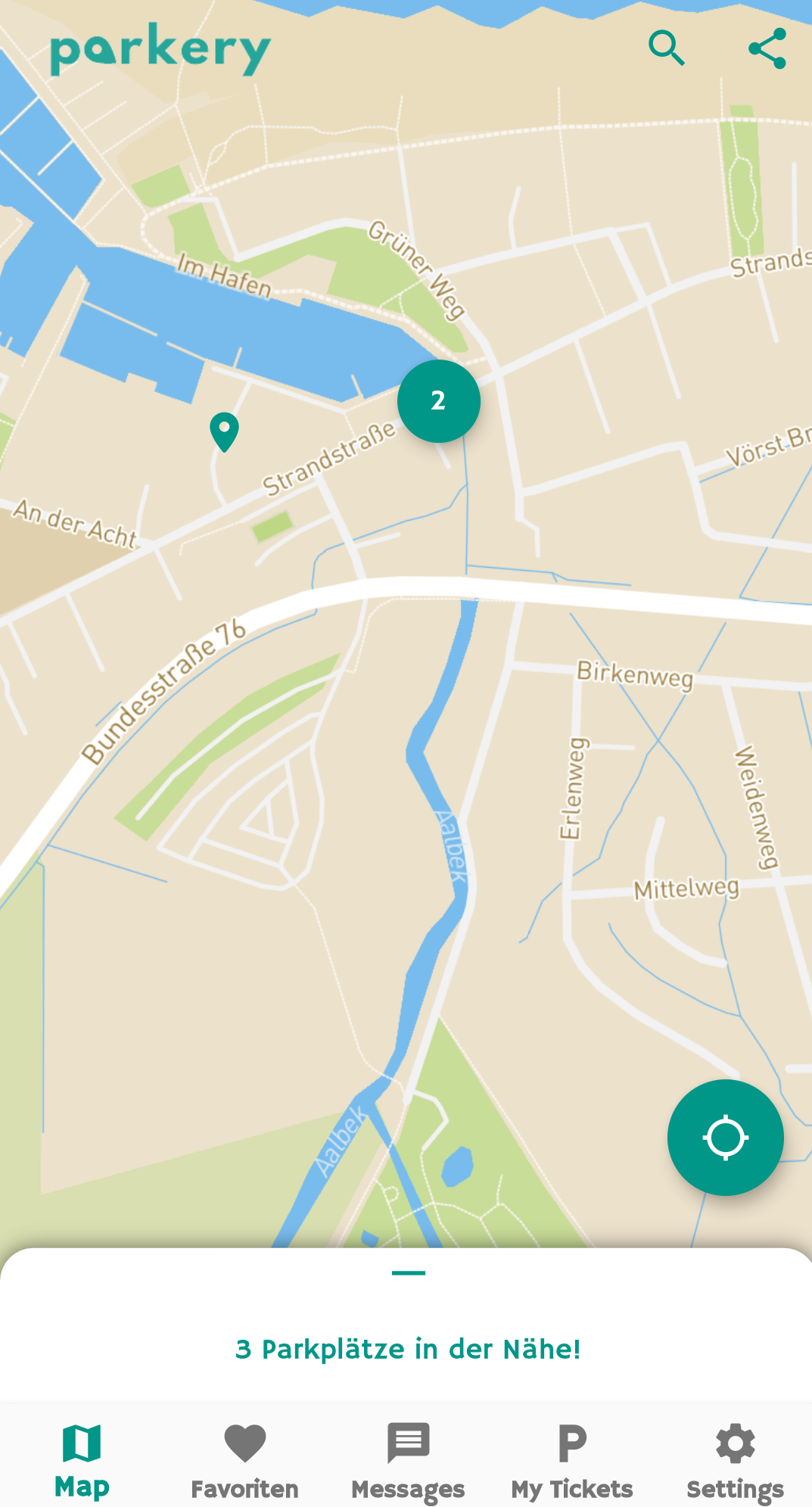Expand the 3 Parkplätze in der Nähe panel
This screenshot has height=1507, width=812.
tap(408, 1349)
